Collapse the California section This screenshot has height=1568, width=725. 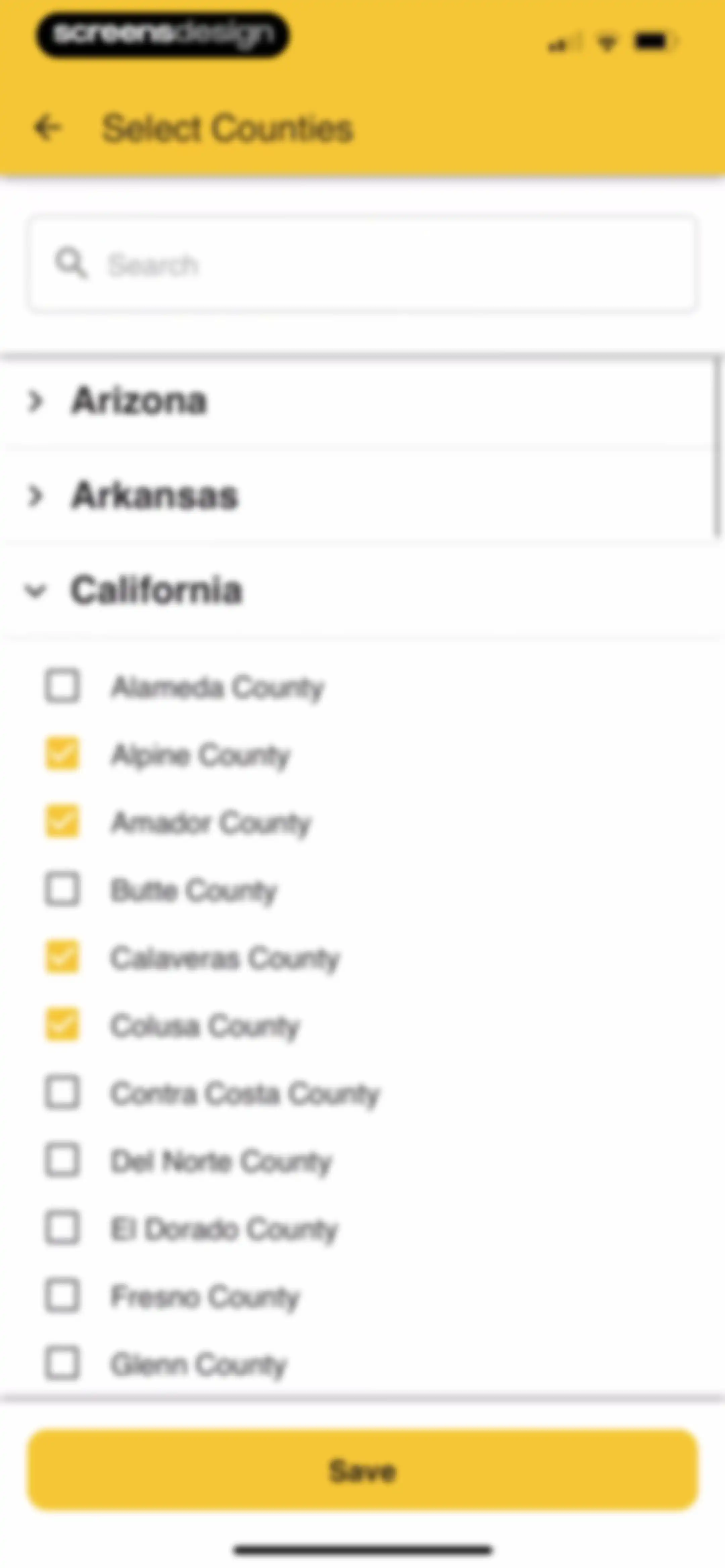[x=362, y=591]
